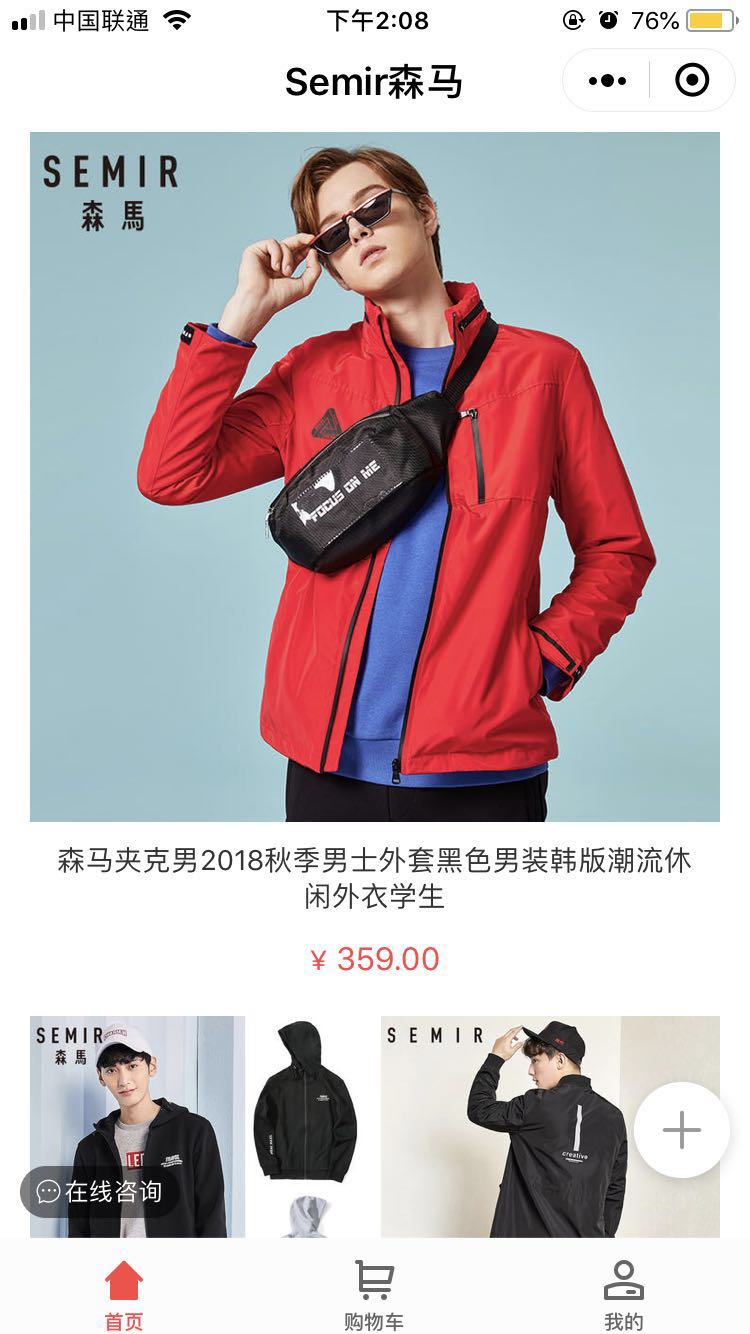This screenshot has height=1334, width=750.
Task: Switch to the 首页 tab
Action: coord(124,1295)
